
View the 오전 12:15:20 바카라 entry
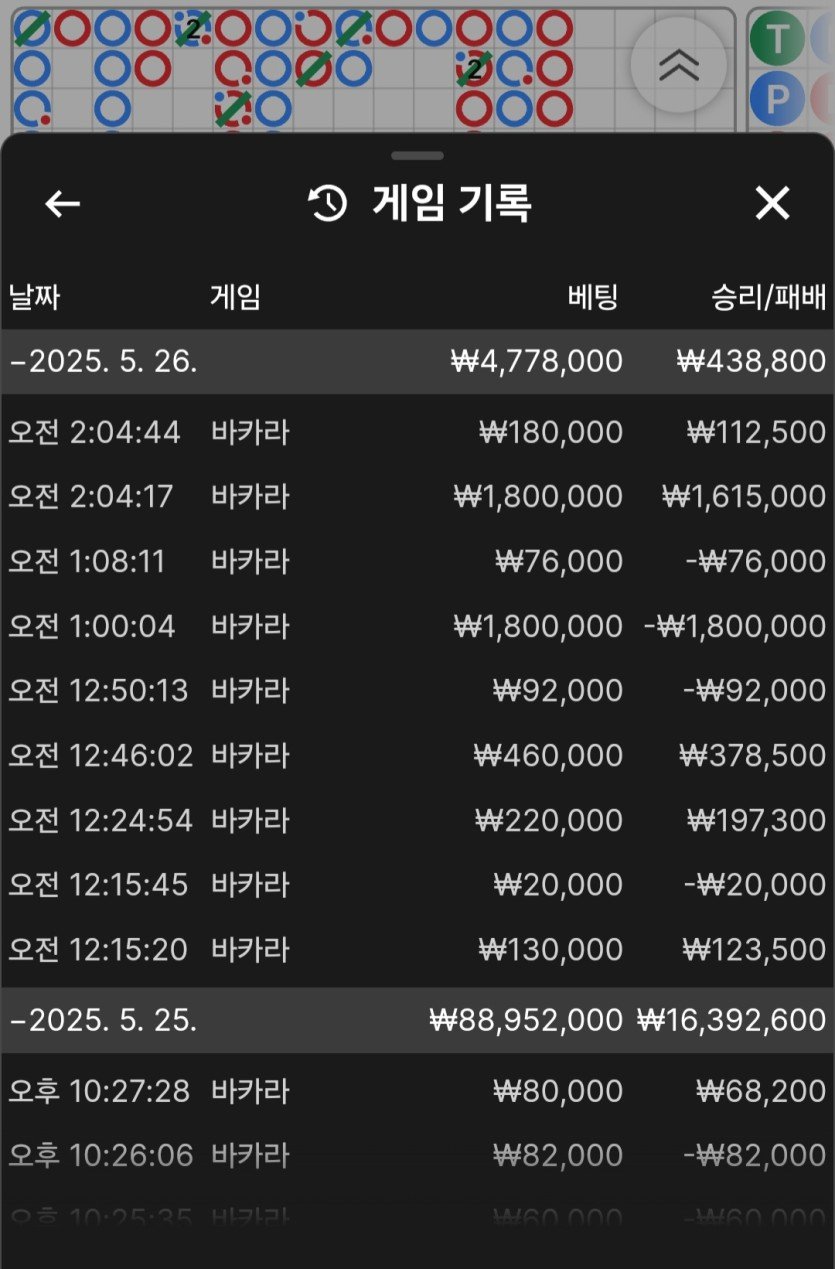click(417, 949)
